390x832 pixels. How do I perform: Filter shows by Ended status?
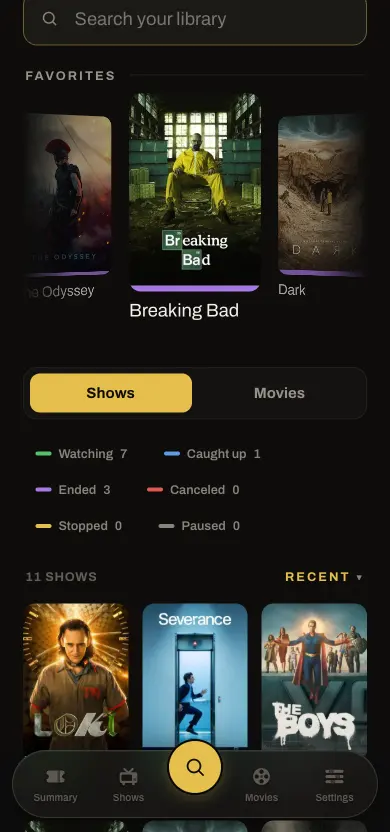tap(73, 490)
